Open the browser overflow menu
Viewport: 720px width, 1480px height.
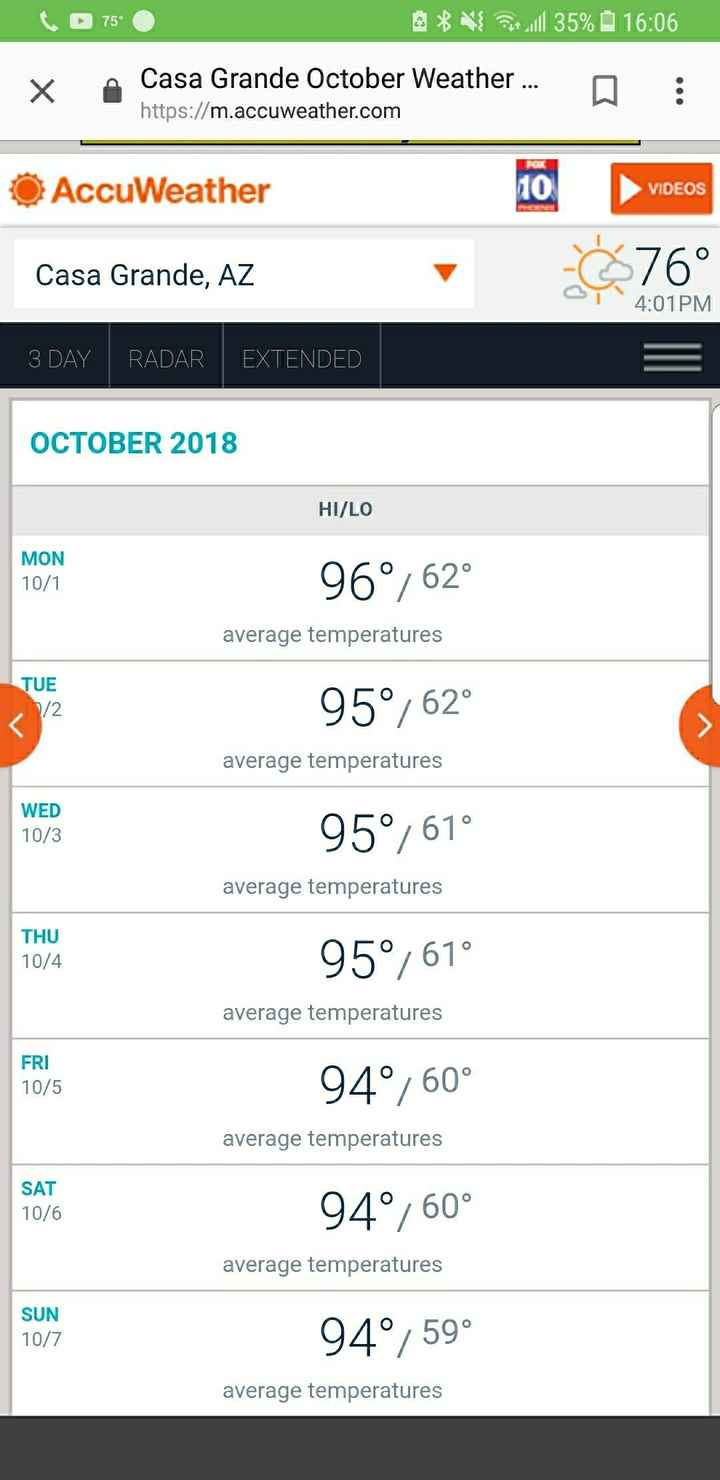679,92
